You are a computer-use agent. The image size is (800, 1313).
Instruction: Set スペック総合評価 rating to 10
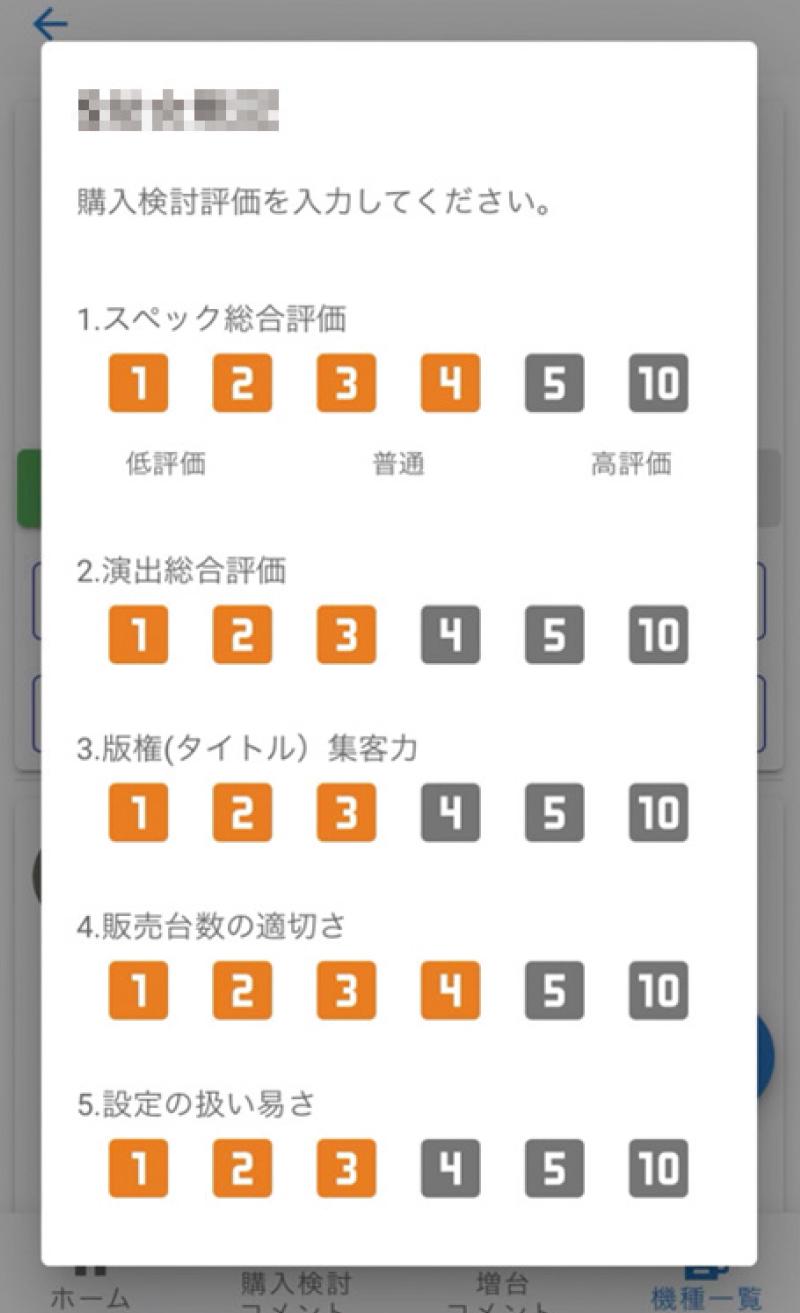pos(658,383)
